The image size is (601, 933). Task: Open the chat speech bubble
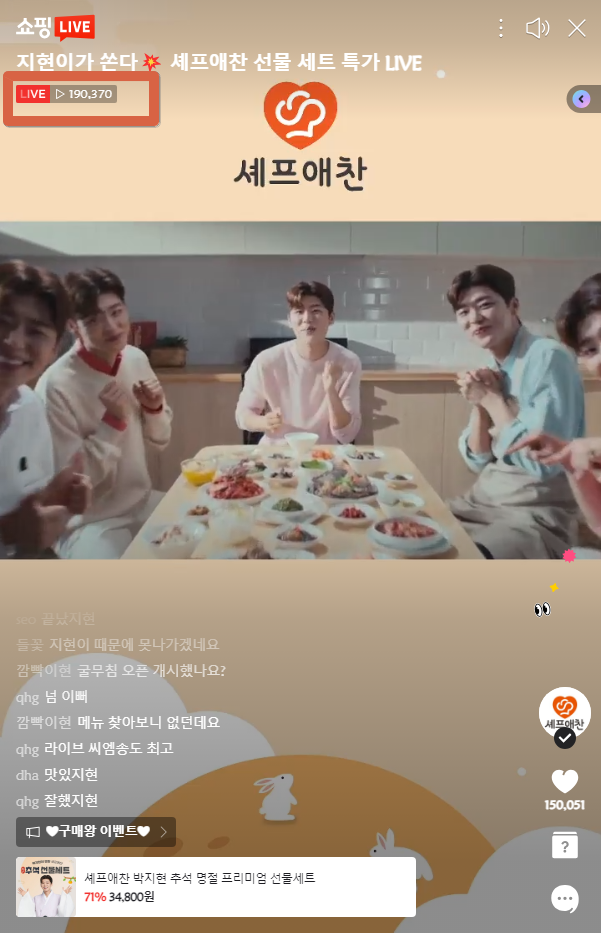(x=565, y=898)
